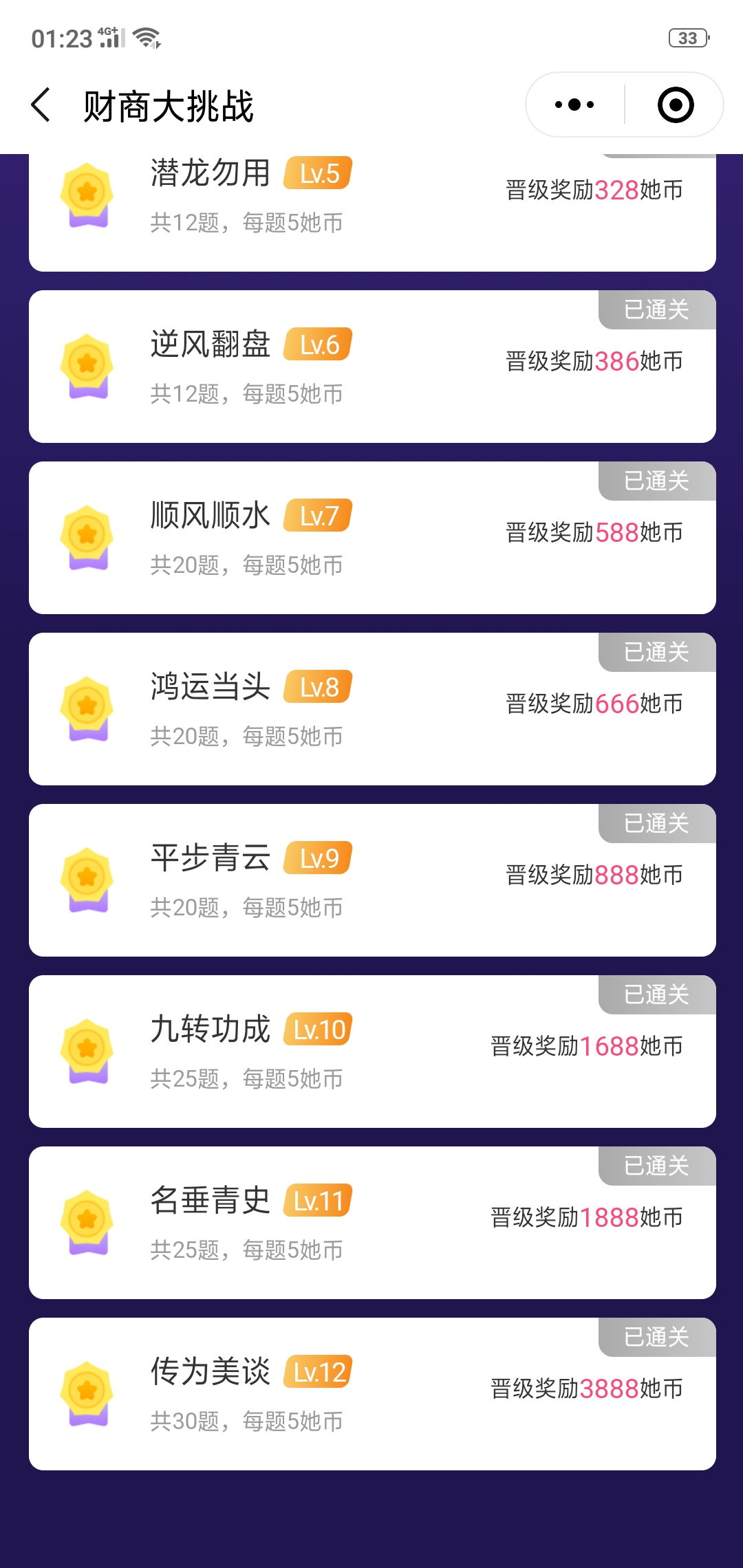Viewport: 743px width, 1568px height.
Task: Open the 名垂青史 Lv.11 level
Action: point(372,1223)
